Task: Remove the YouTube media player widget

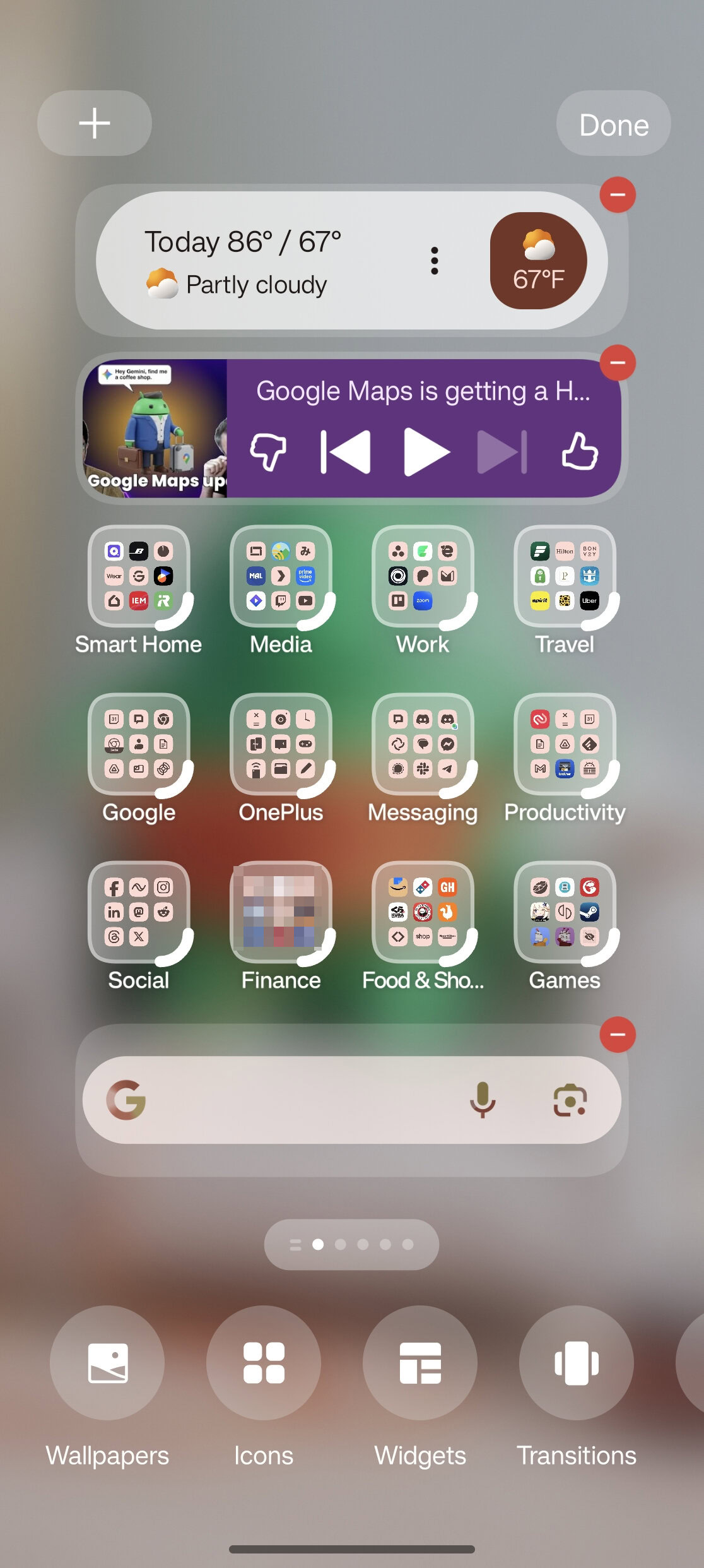Action: [x=617, y=362]
